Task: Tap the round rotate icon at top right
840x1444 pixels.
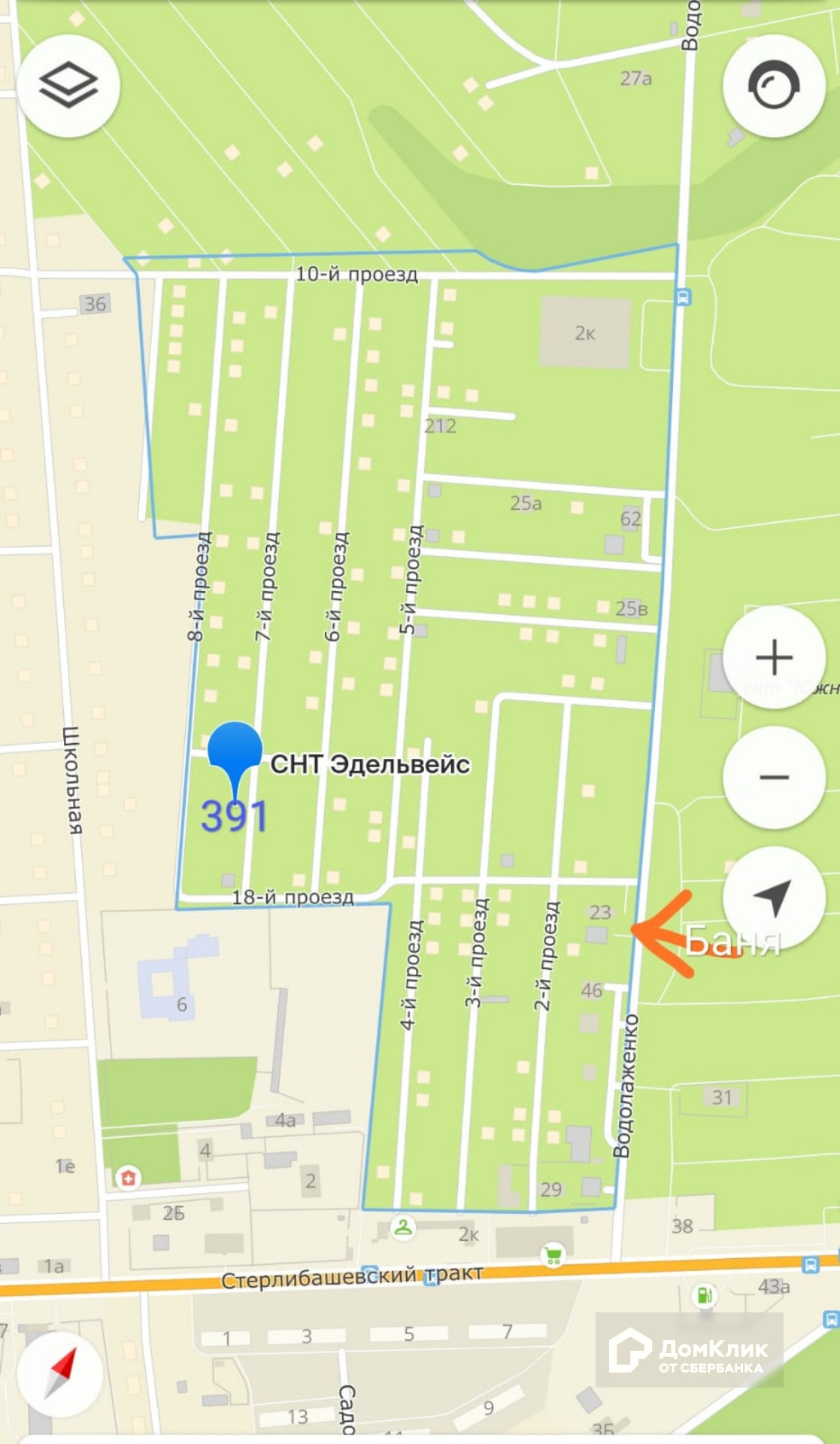Action: pyautogui.click(x=774, y=86)
